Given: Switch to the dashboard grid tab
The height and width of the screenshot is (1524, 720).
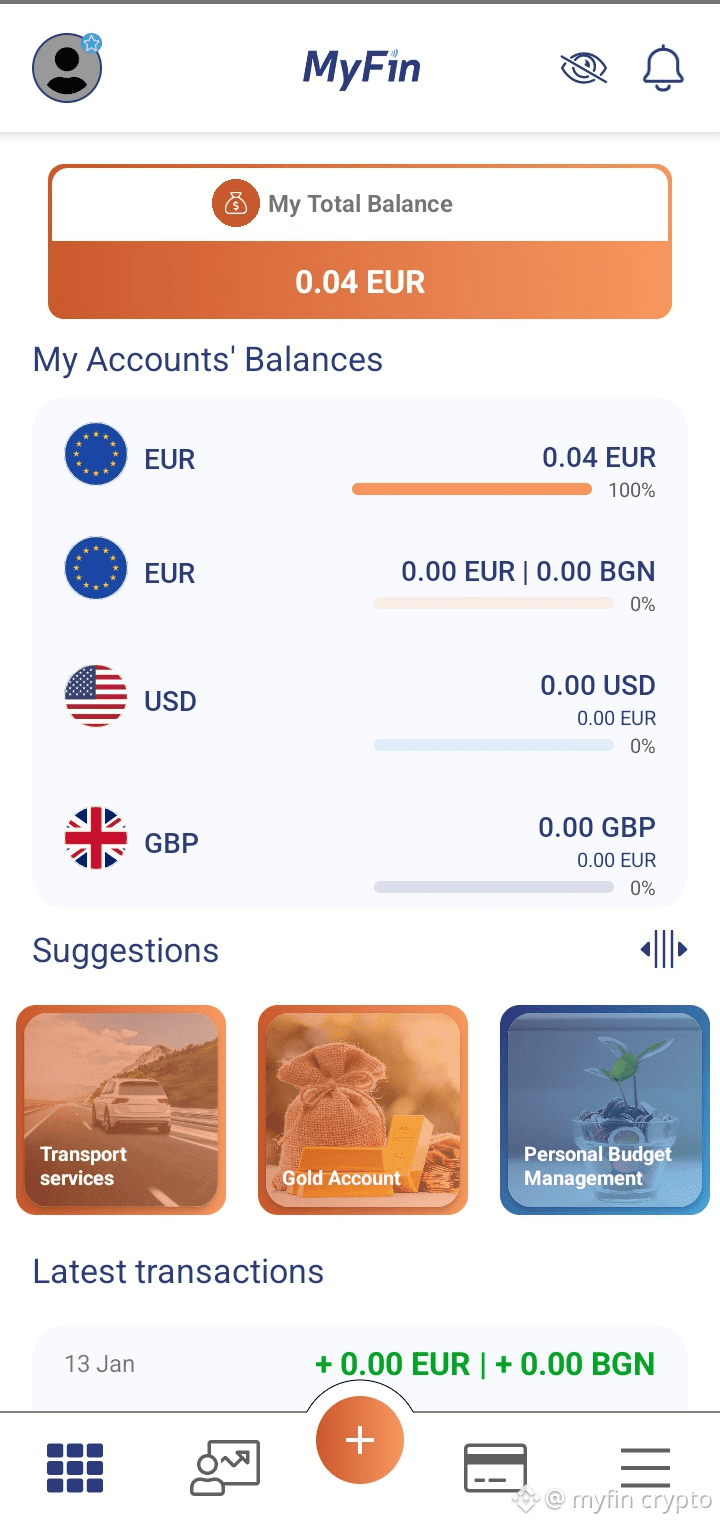Looking at the screenshot, I should point(75,1468).
